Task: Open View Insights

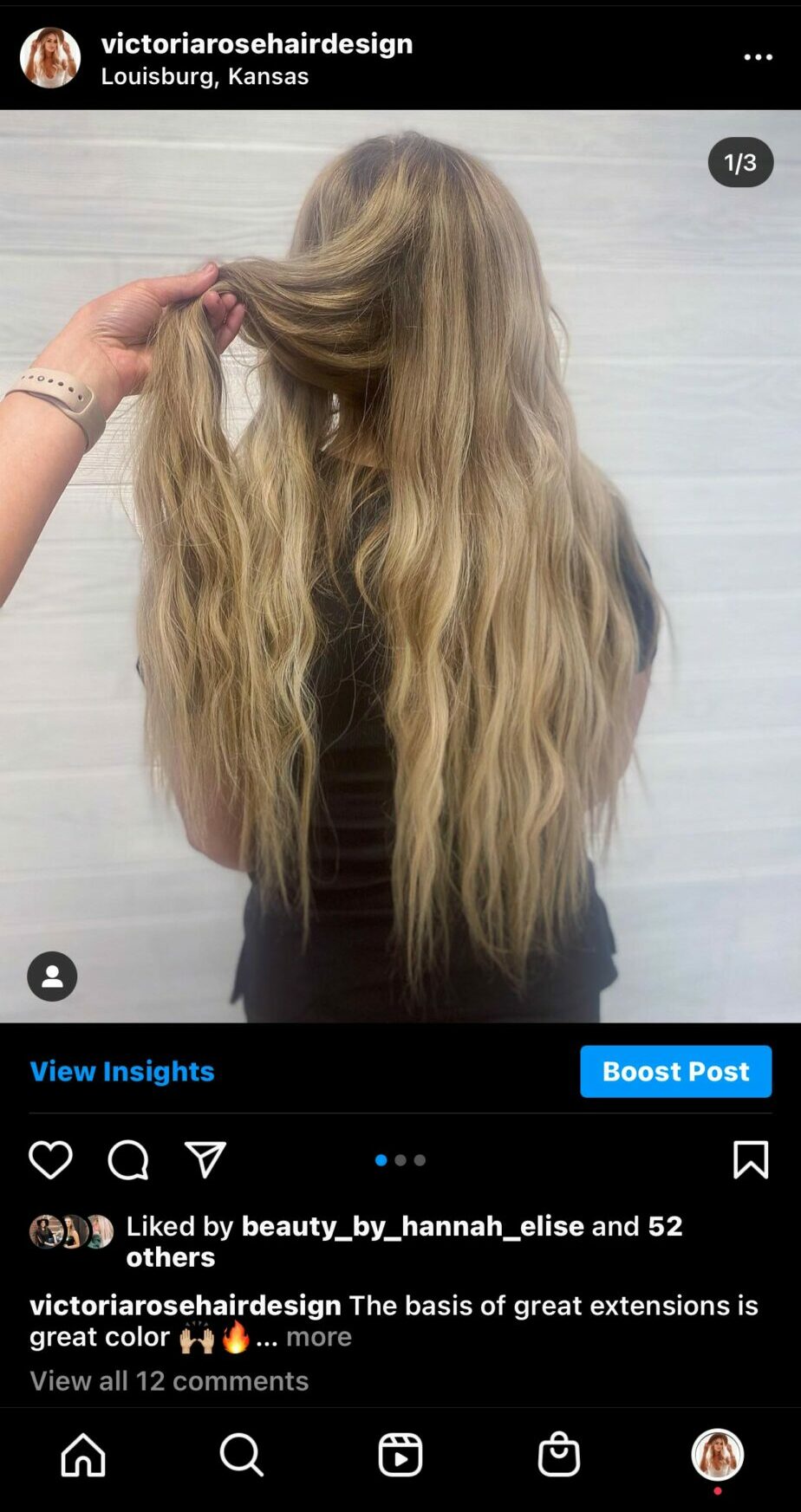Action: [122, 1071]
